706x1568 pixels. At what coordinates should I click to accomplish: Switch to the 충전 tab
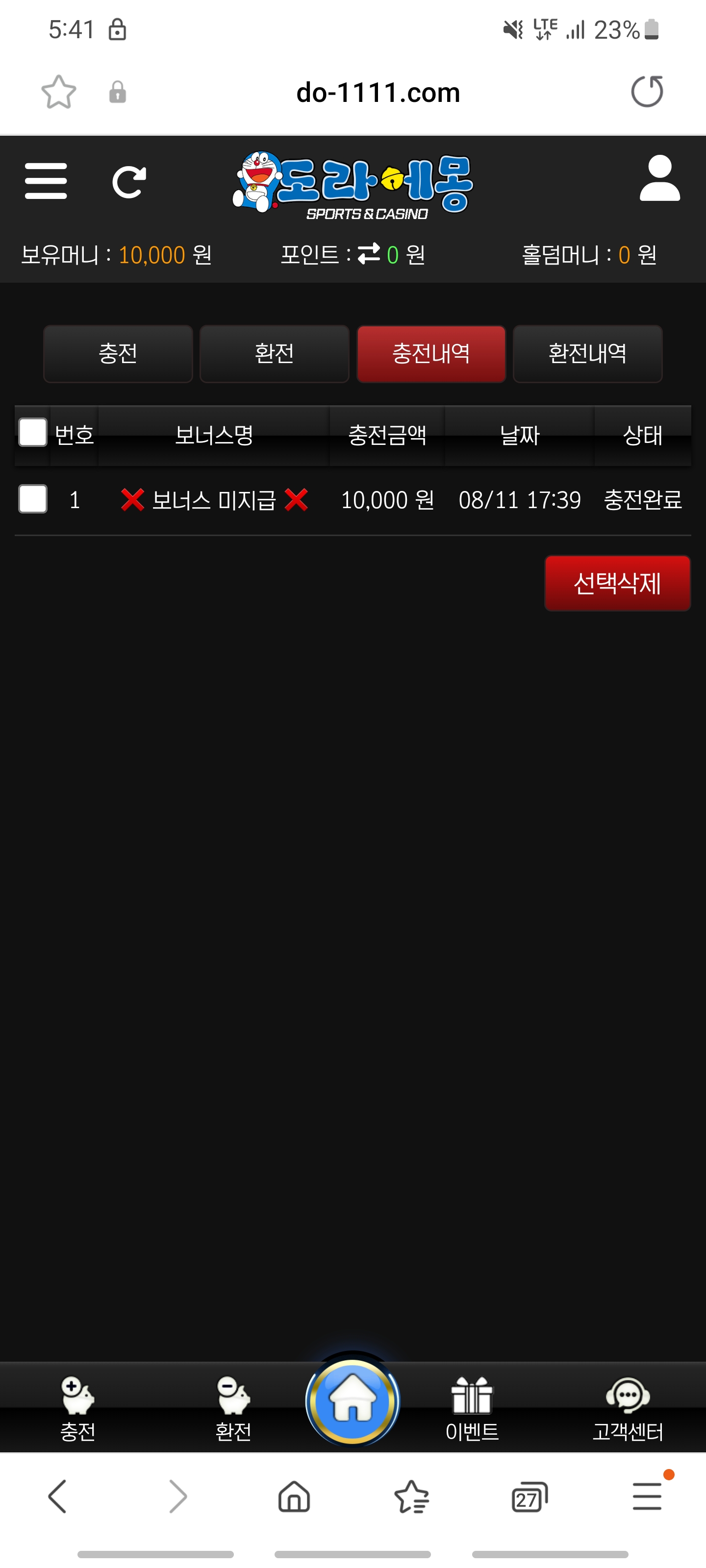tap(118, 354)
